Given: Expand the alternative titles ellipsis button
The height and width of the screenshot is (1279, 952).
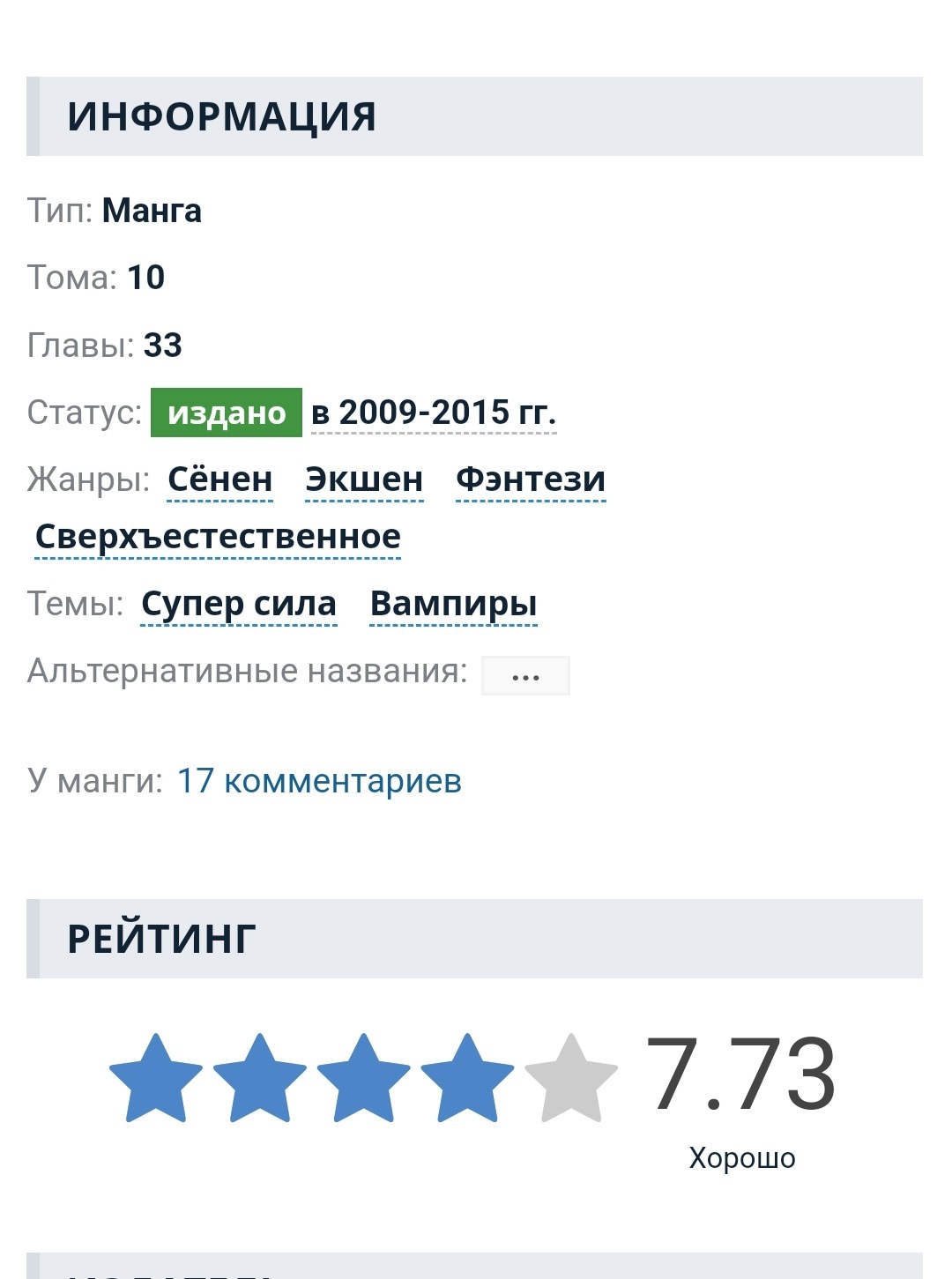Looking at the screenshot, I should click(x=525, y=676).
